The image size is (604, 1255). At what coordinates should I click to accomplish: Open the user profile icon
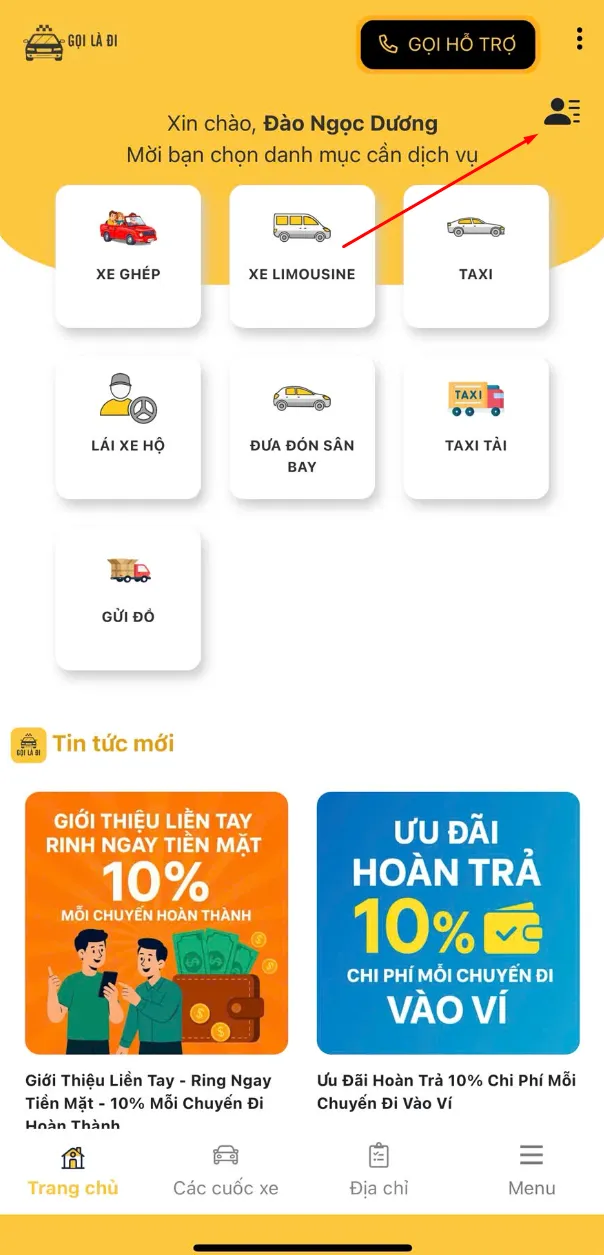coord(561,111)
